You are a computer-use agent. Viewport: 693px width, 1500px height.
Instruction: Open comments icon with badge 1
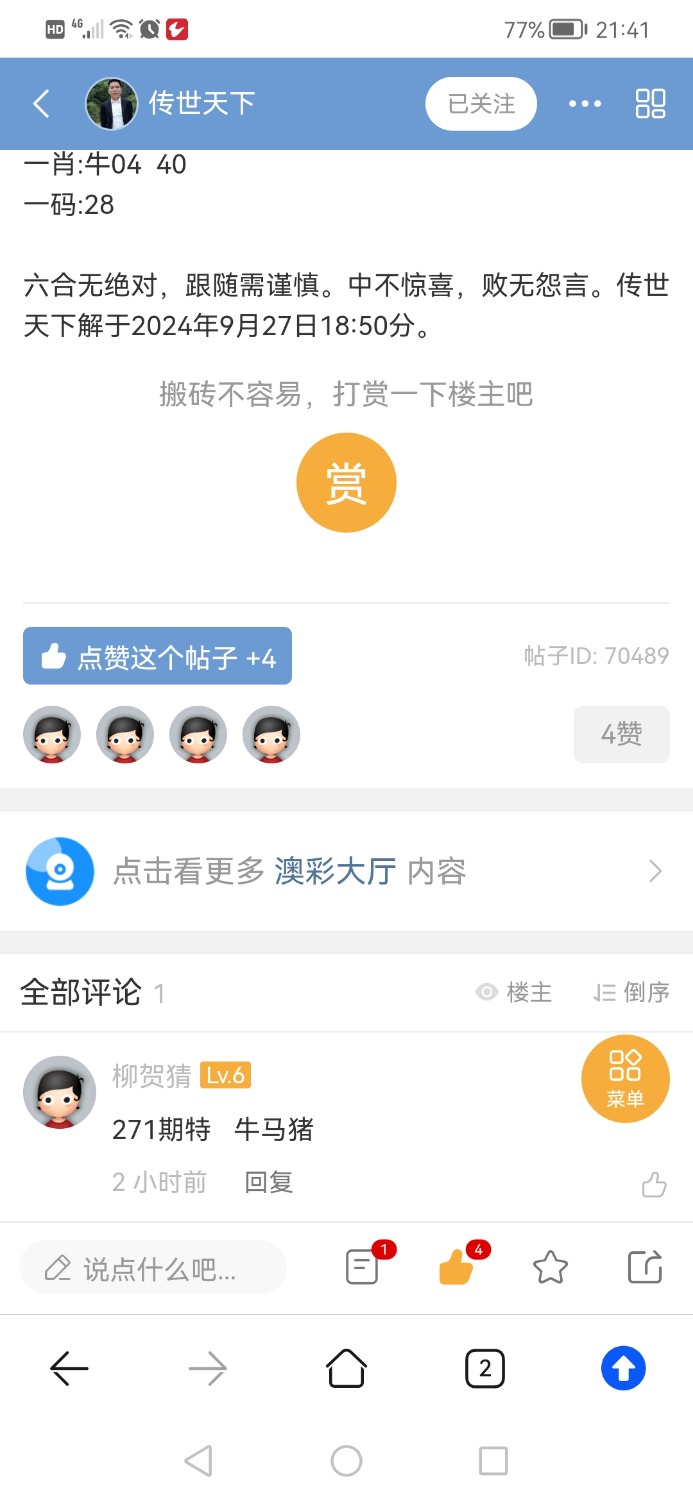[362, 1267]
